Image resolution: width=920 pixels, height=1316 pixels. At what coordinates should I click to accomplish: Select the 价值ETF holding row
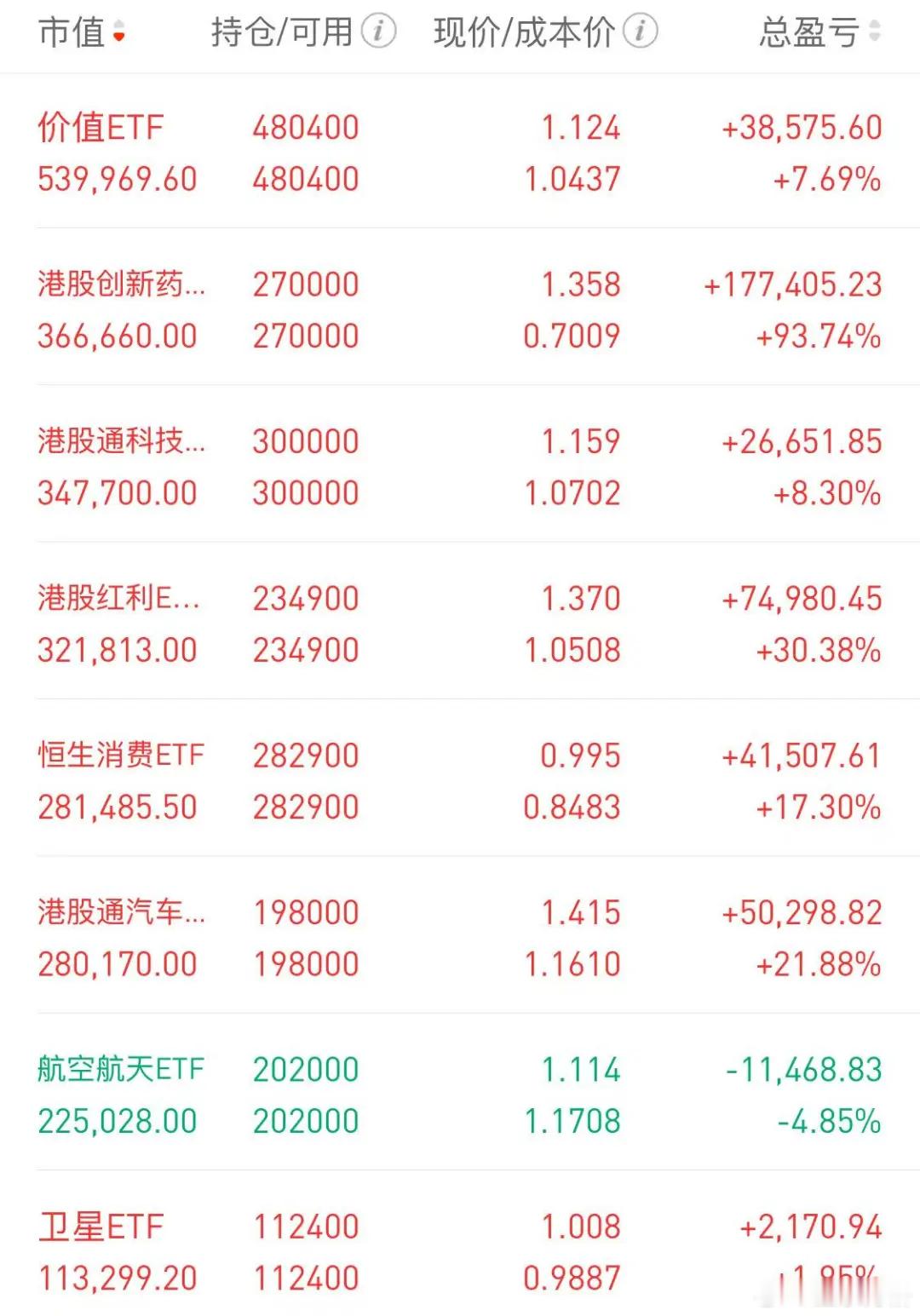click(341, 153)
